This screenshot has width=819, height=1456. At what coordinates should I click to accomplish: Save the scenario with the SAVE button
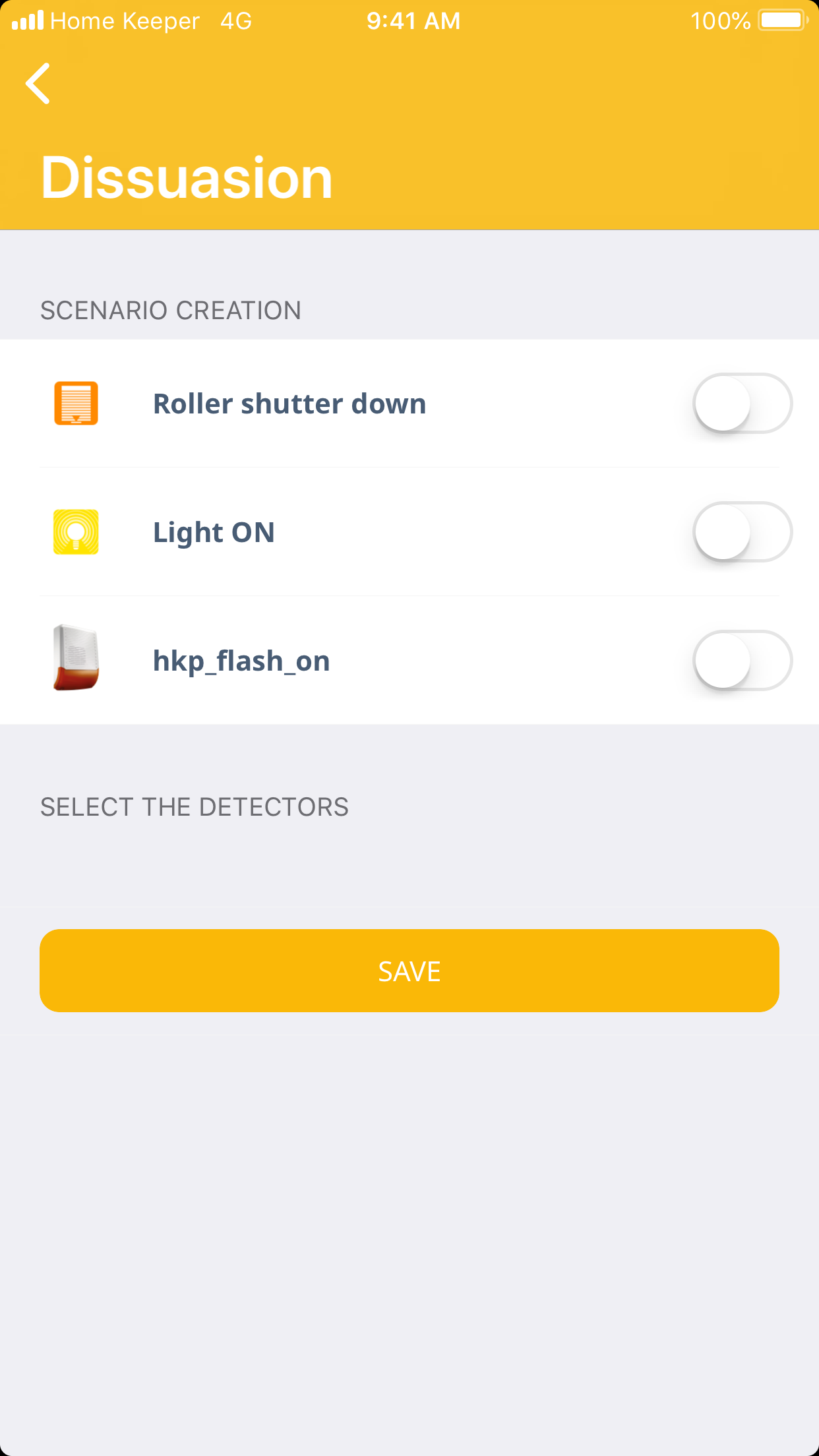(409, 971)
